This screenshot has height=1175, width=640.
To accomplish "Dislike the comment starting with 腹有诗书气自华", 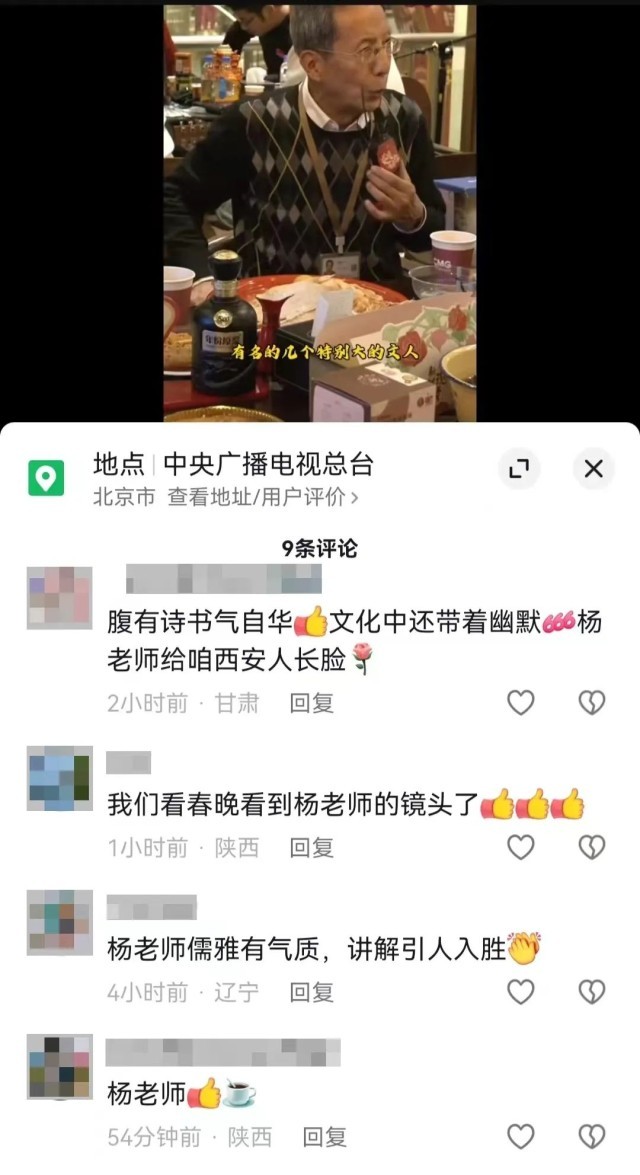I will [x=592, y=703].
